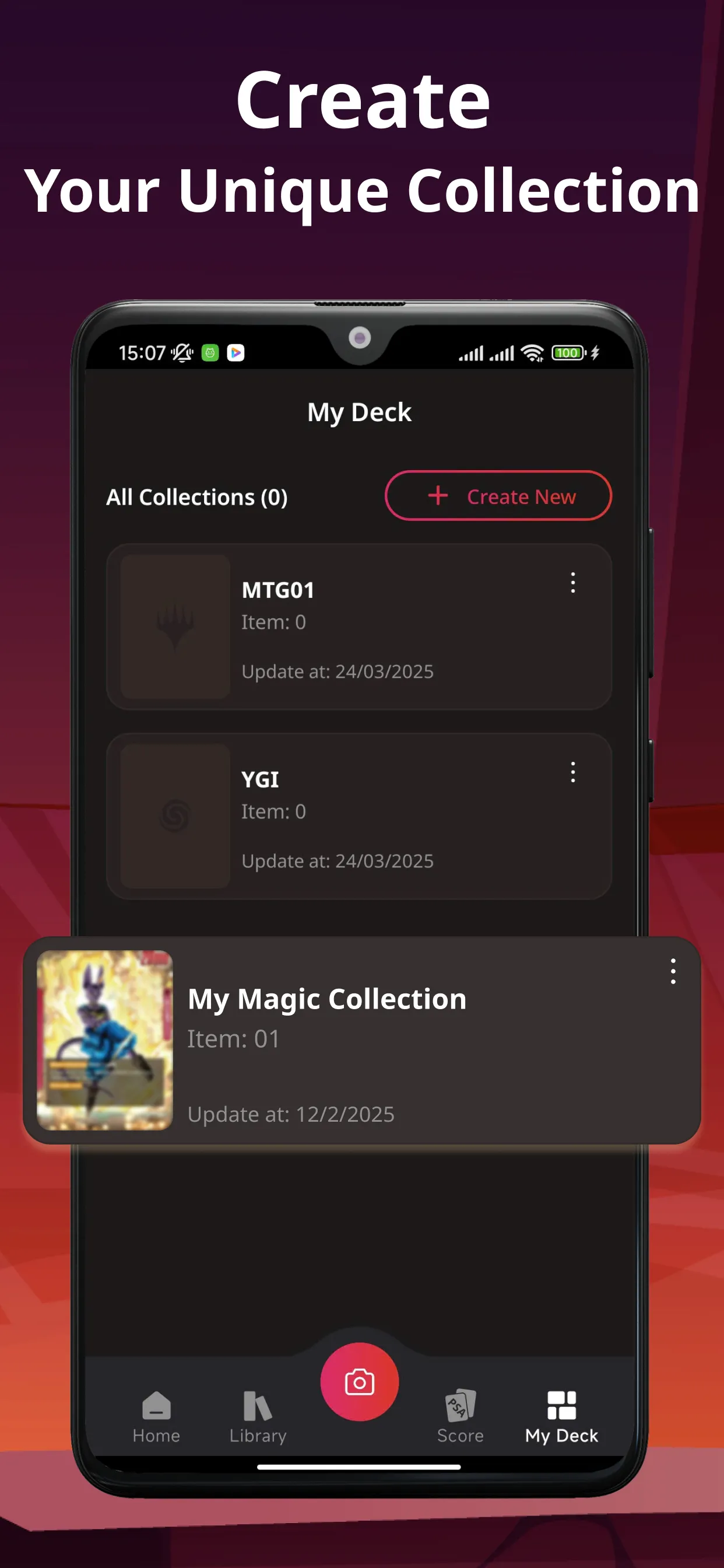Image resolution: width=724 pixels, height=1568 pixels.
Task: Open the camera scanner button
Action: point(359,1382)
